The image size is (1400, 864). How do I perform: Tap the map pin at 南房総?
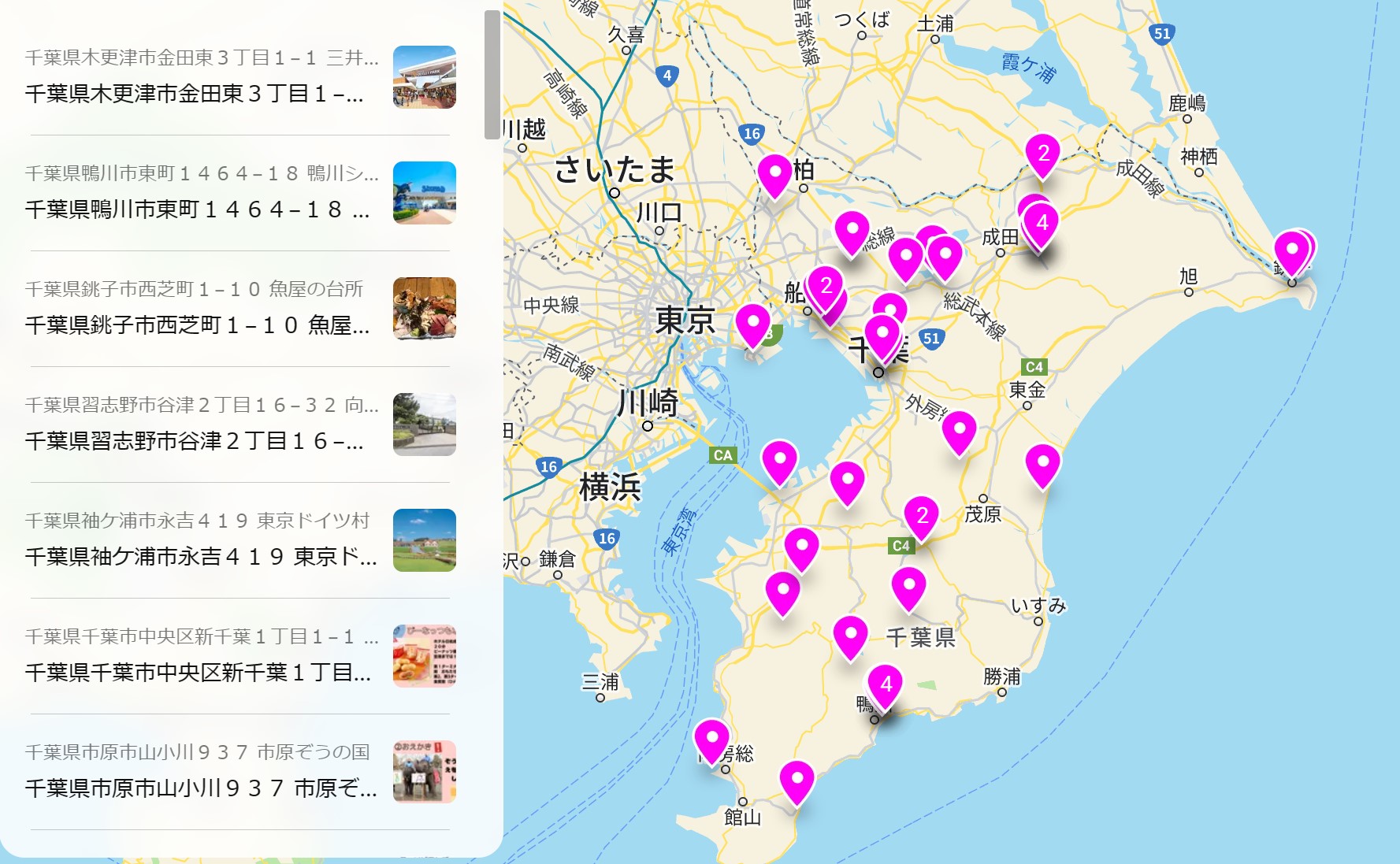coord(711,739)
